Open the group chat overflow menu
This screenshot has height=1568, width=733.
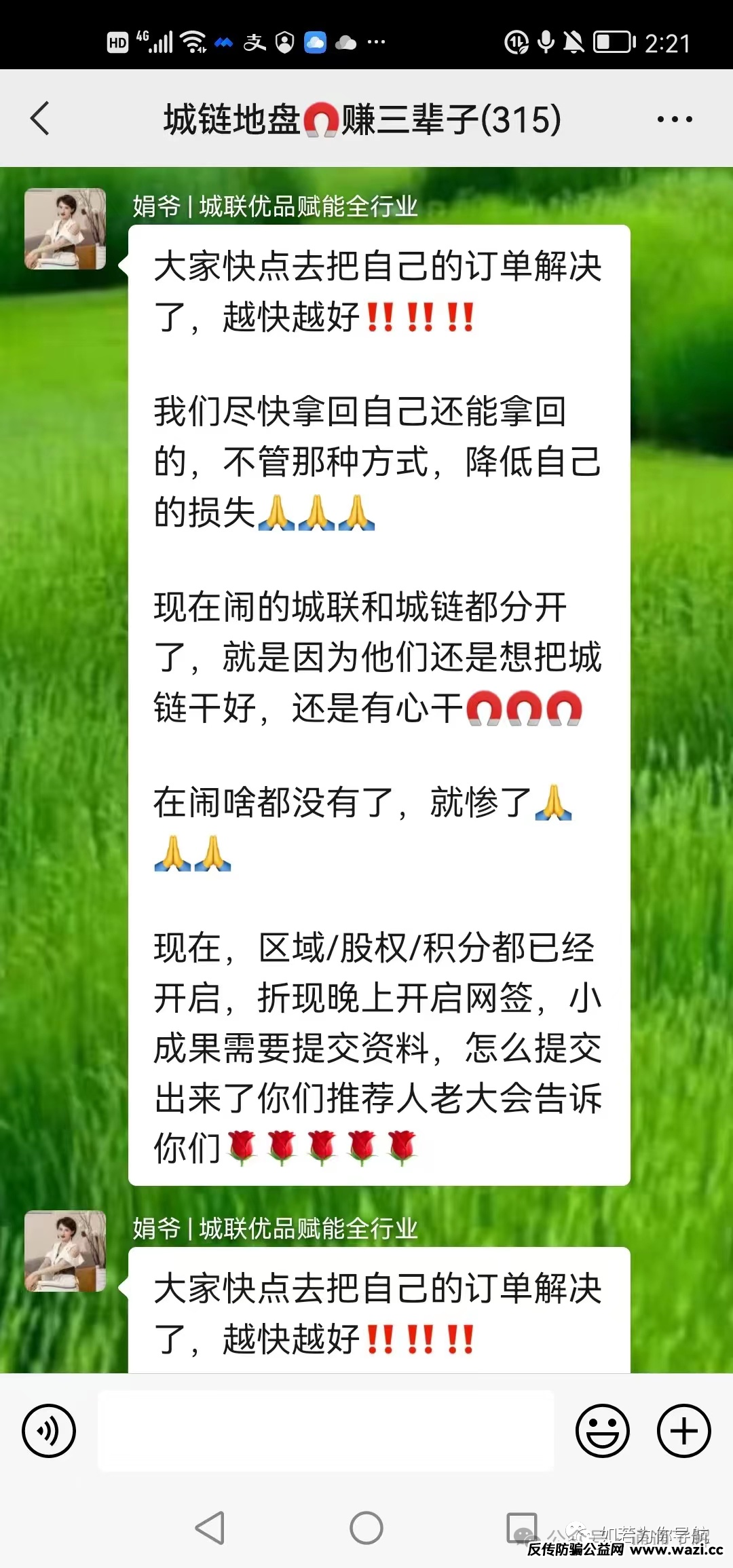click(674, 119)
